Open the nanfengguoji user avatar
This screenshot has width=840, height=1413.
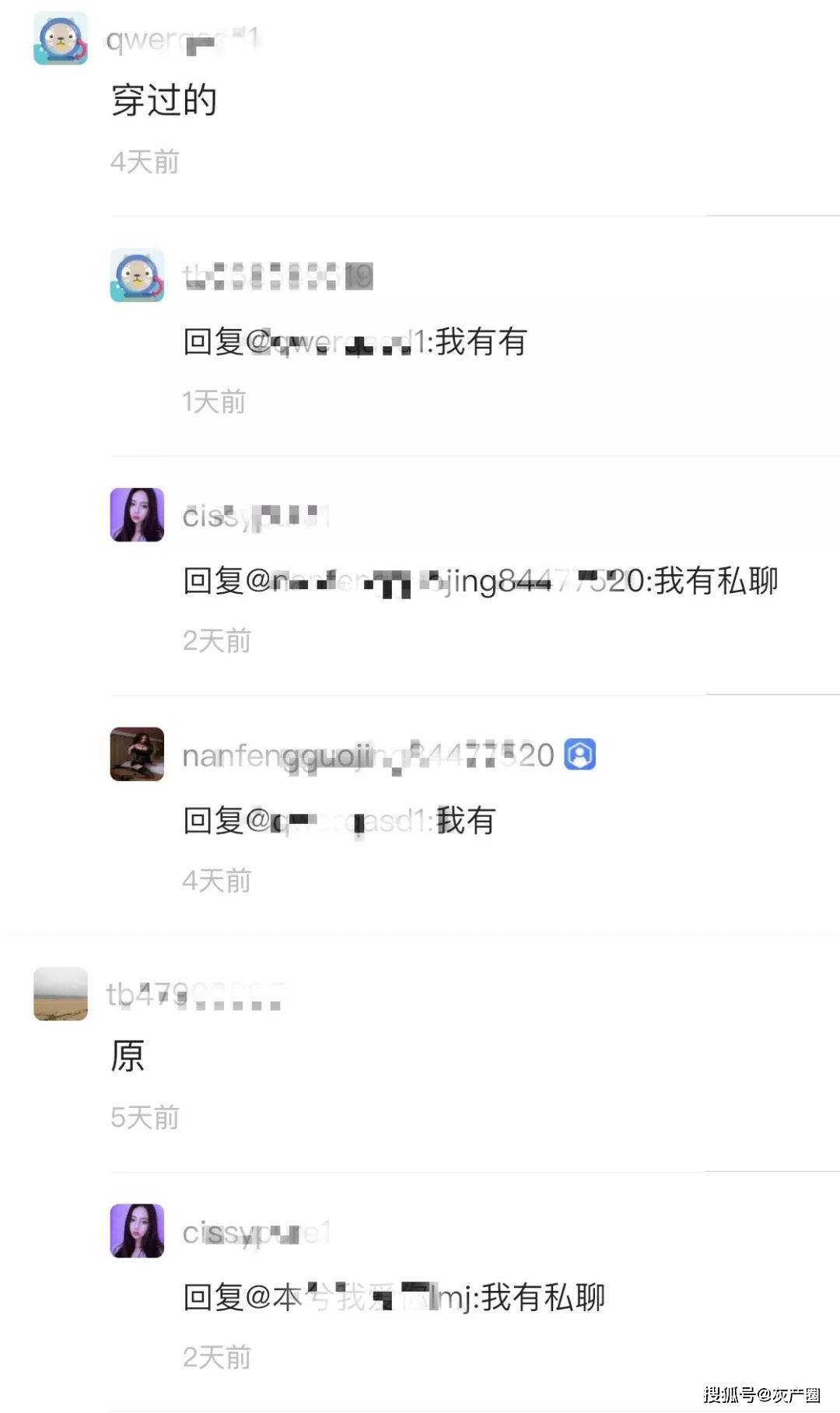click(x=137, y=754)
